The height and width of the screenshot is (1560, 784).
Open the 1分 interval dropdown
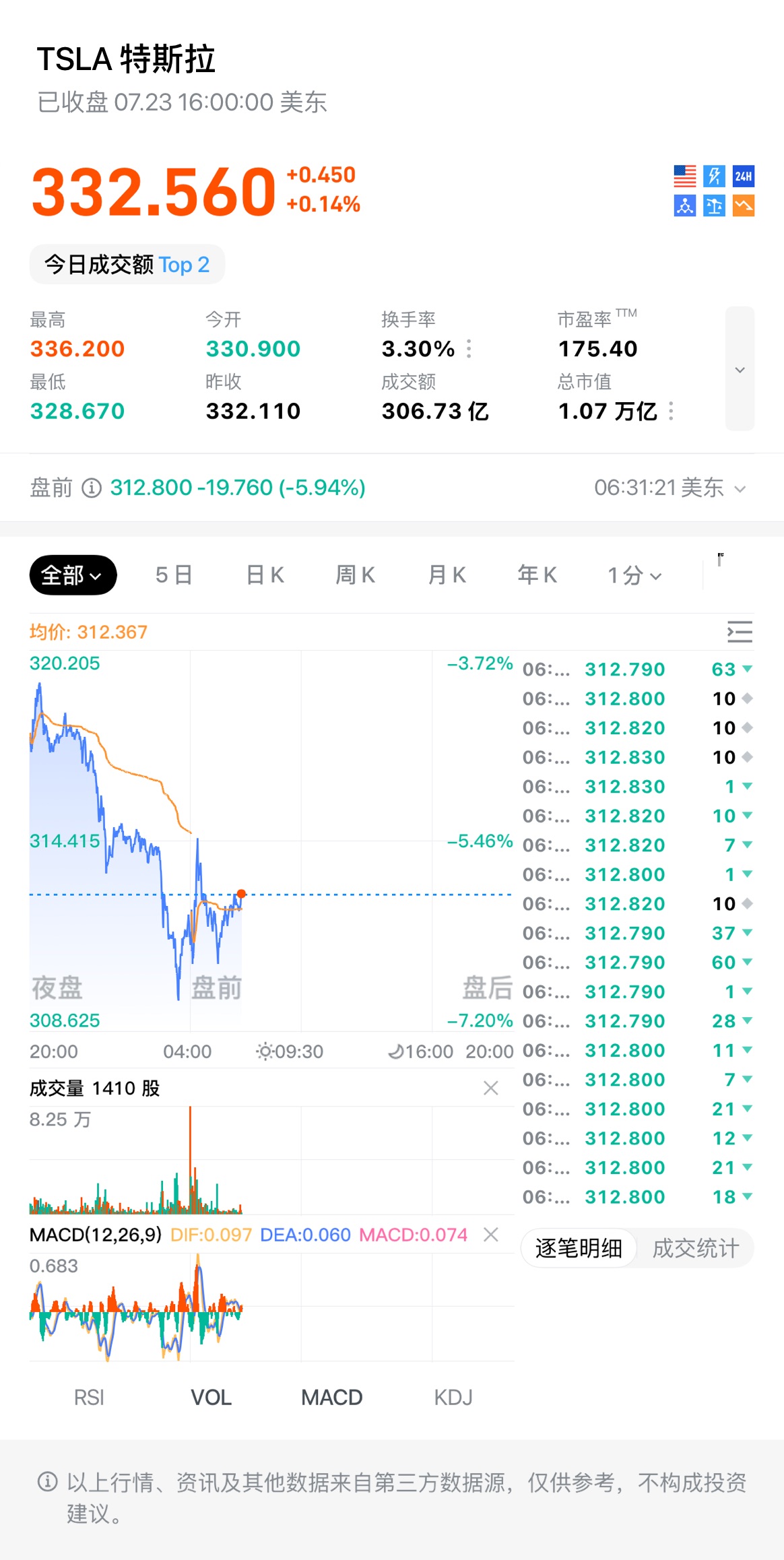[634, 575]
